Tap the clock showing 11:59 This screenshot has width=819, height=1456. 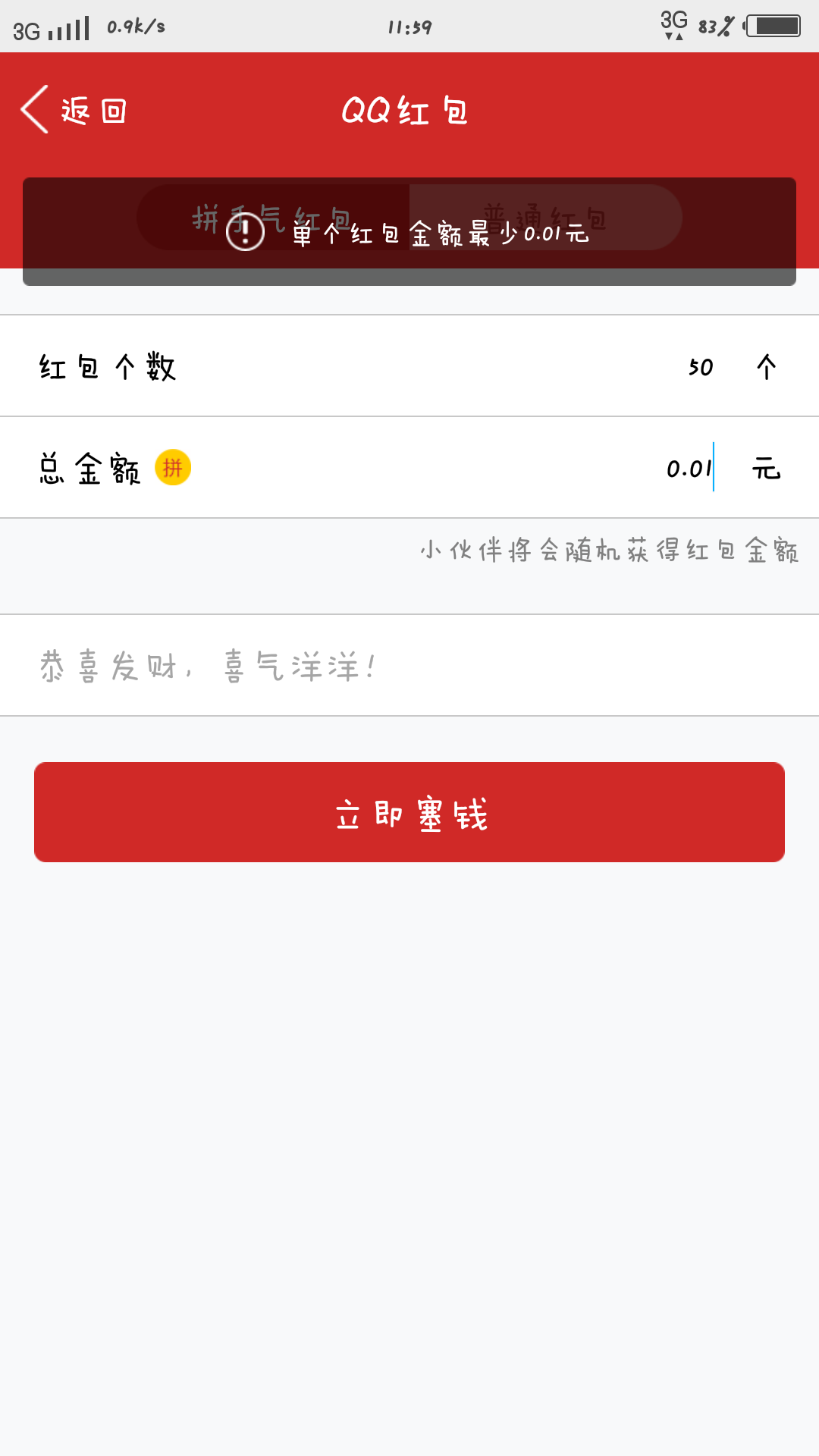[x=409, y=27]
